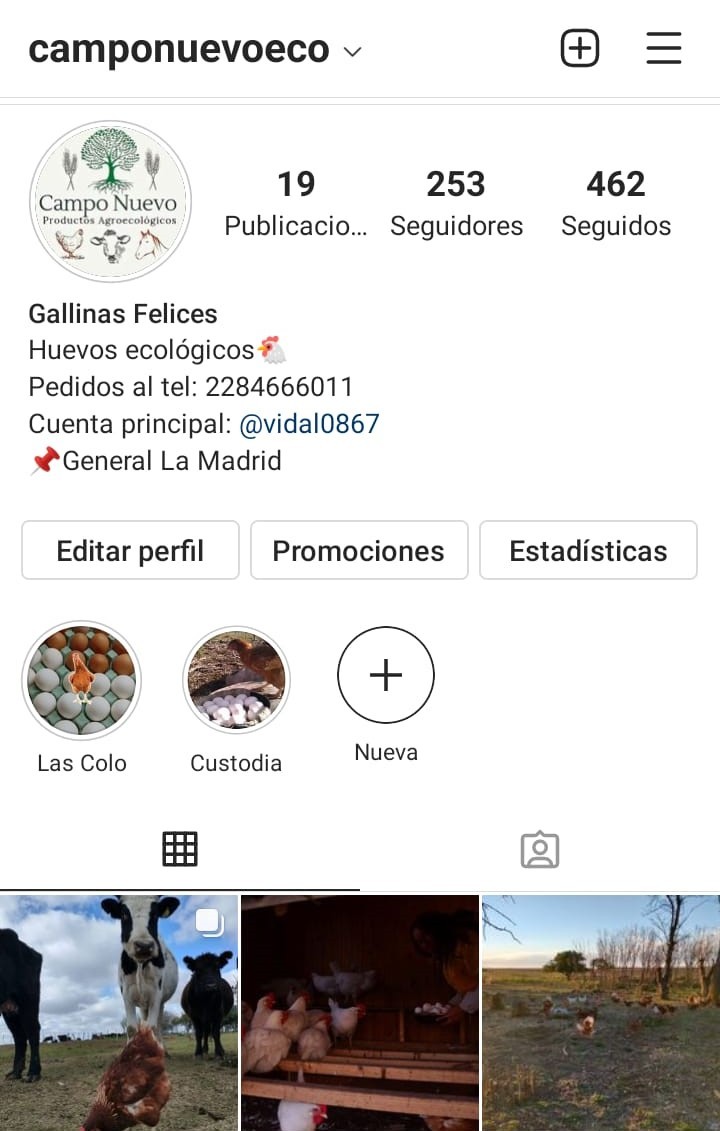Open the post of hens in the coop
Screen dimensions: 720x1131
click(x=360, y=1012)
